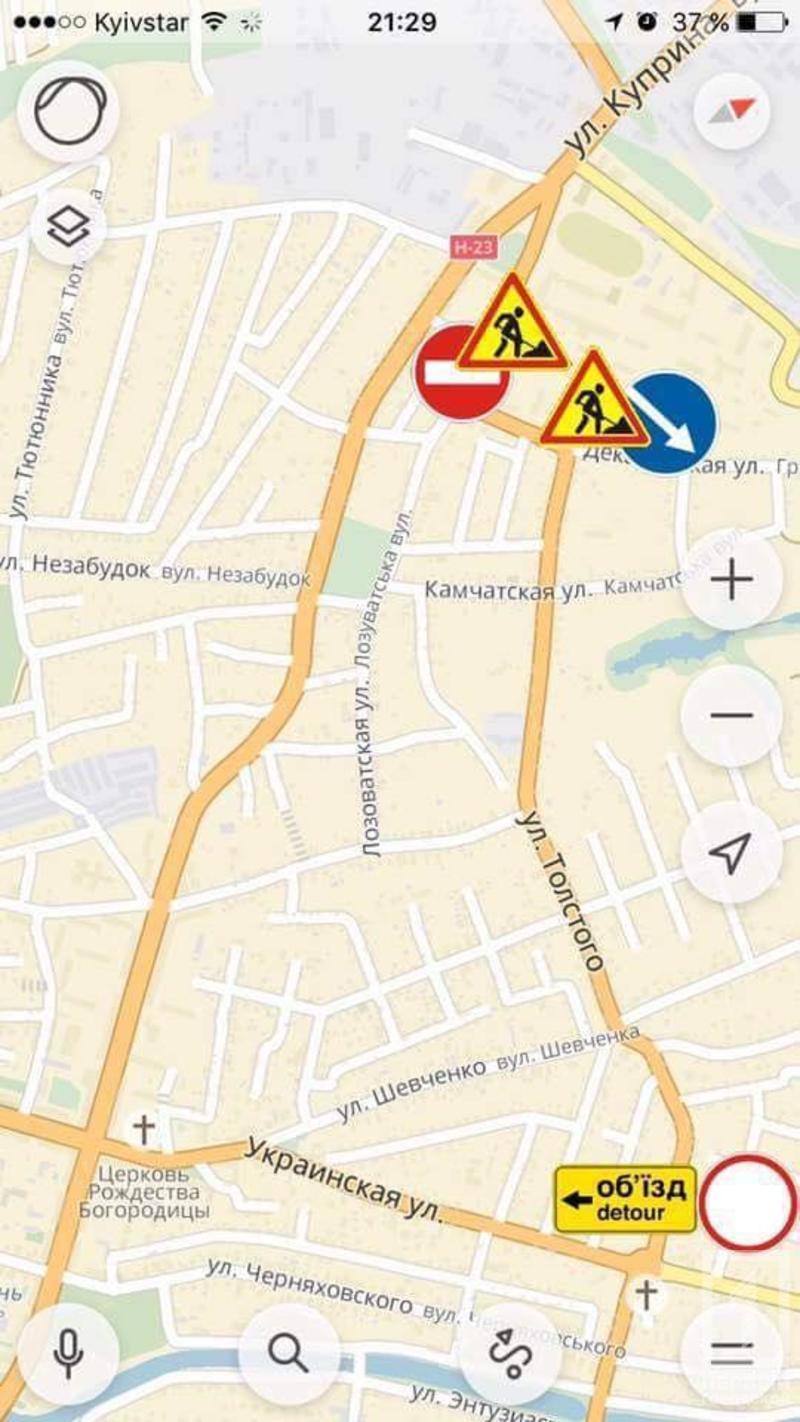Zoom out with the minus button

tap(731, 715)
